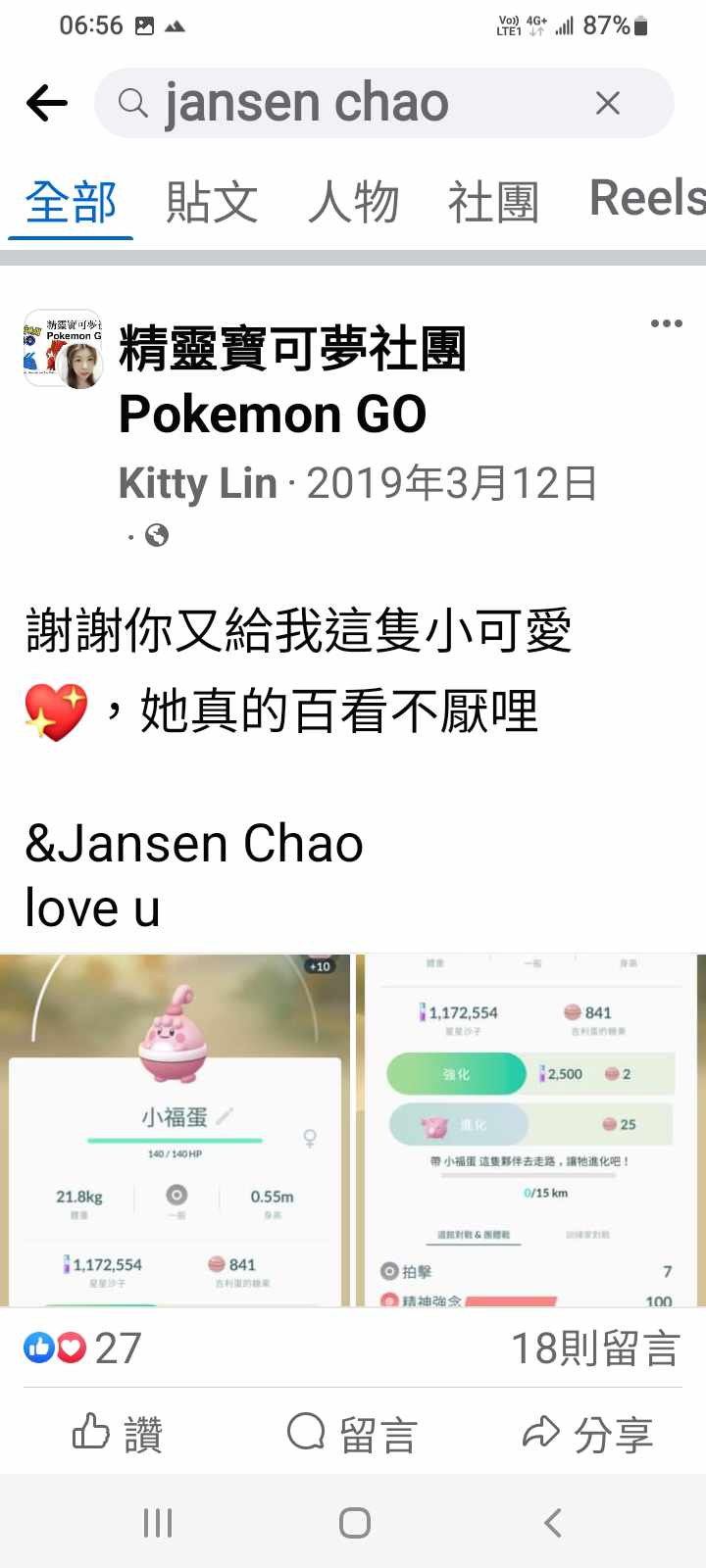Tap 留言 to comment on the post

tap(353, 1434)
